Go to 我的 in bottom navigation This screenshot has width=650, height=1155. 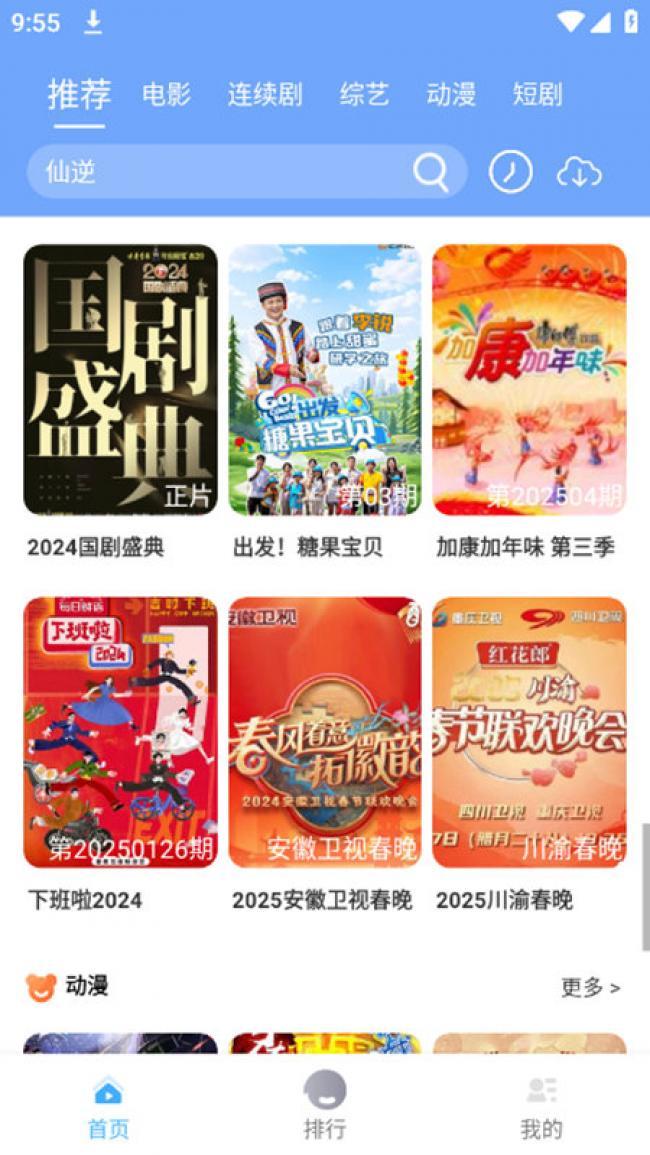click(542, 1105)
